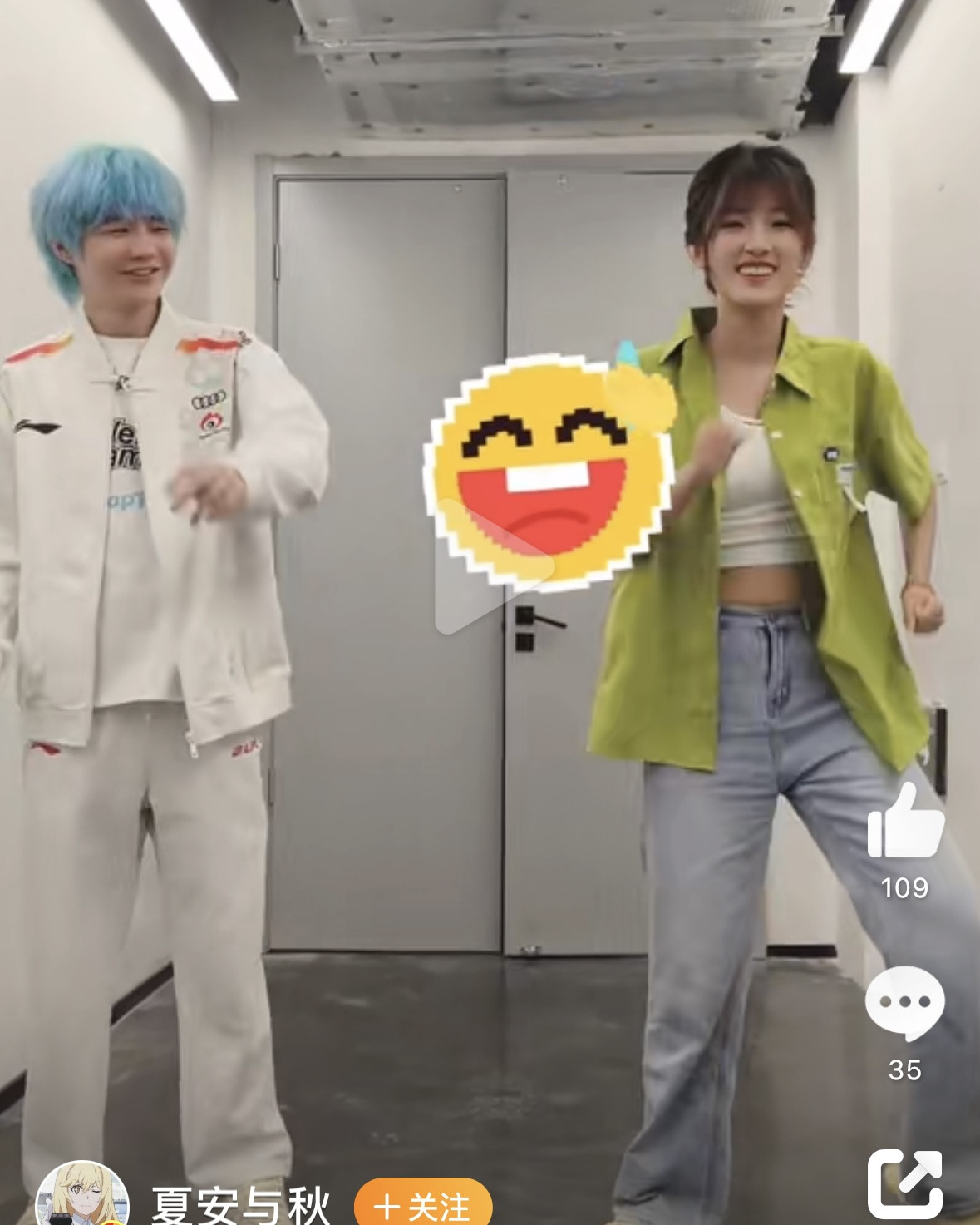
Task: Open the comments bubble showing 35
Action: (905, 1003)
